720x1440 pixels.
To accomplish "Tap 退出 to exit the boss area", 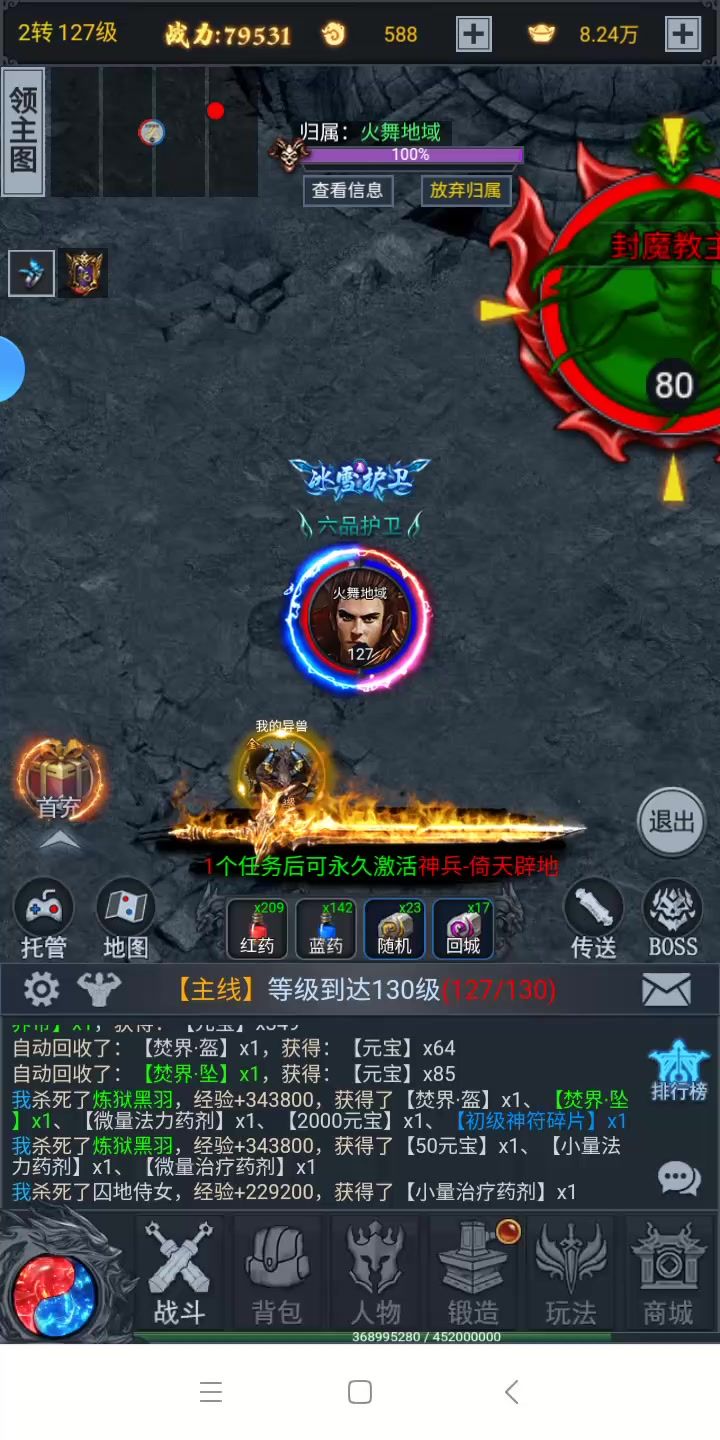I will pyautogui.click(x=671, y=822).
